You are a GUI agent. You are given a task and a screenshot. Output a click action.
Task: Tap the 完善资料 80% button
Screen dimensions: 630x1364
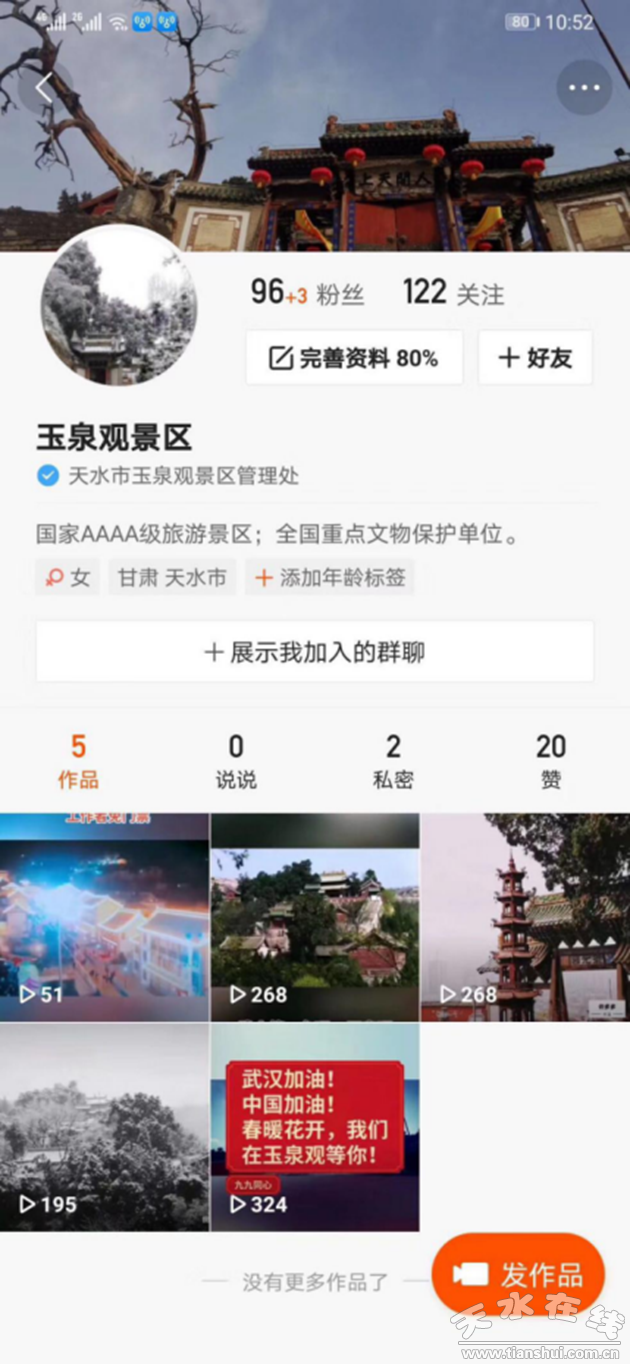[x=354, y=358]
